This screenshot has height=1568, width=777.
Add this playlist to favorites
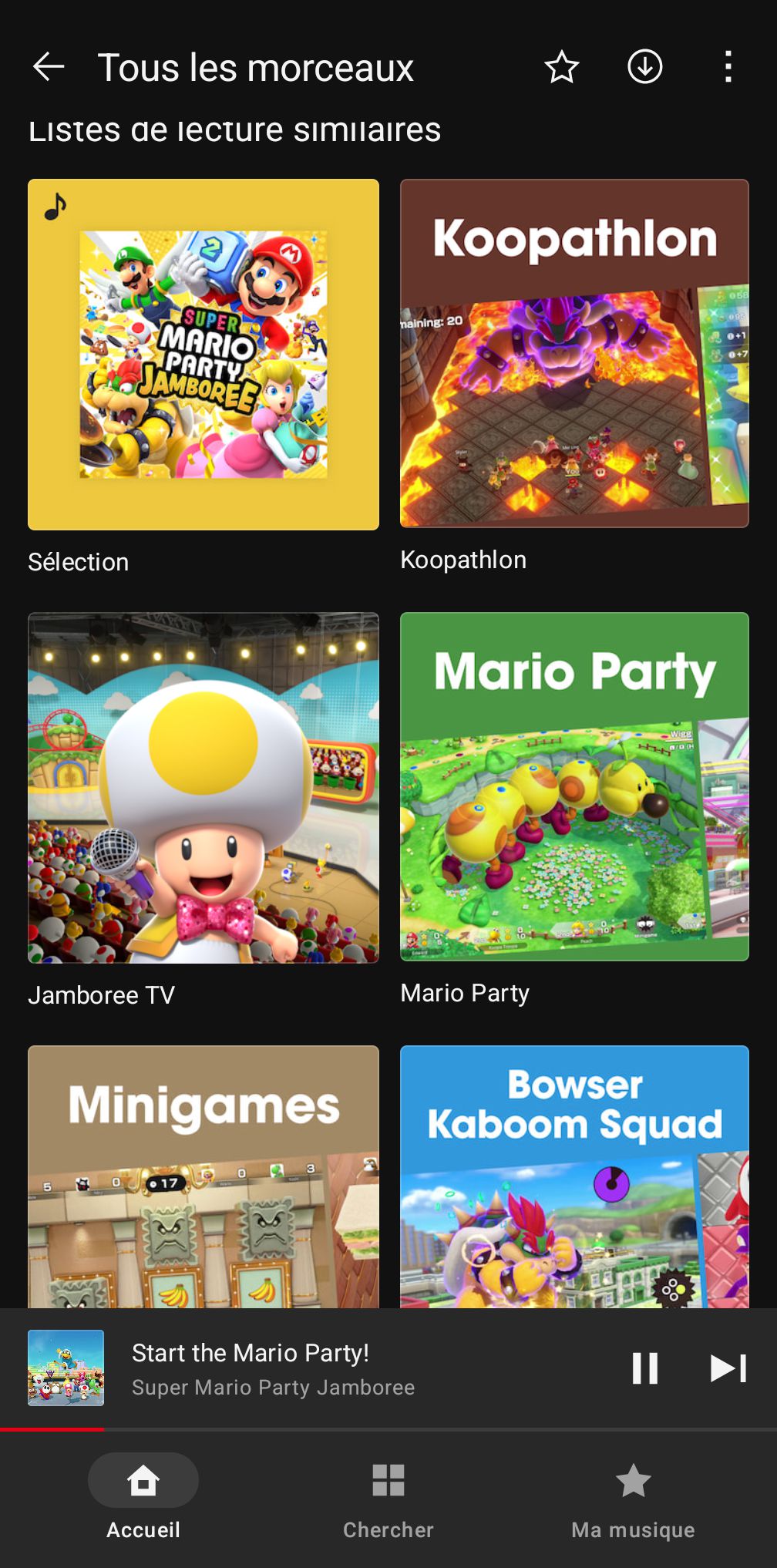point(561,67)
